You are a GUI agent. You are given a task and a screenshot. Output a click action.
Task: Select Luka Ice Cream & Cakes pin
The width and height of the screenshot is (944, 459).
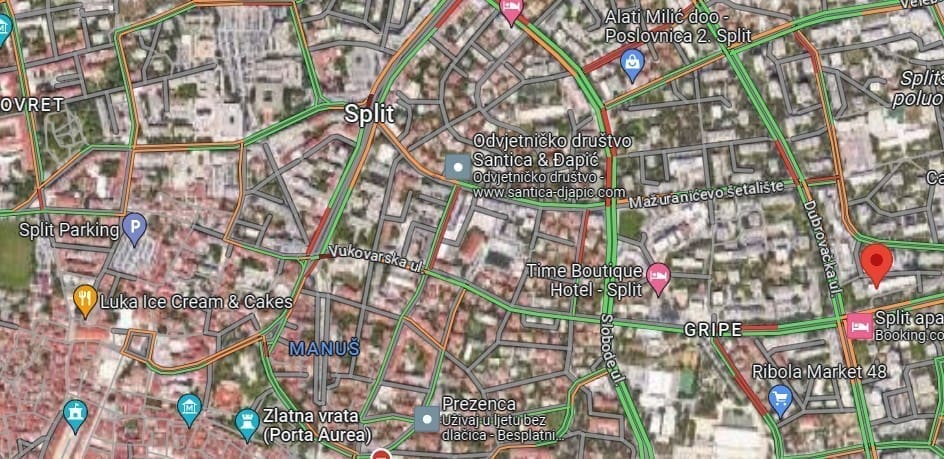[86, 298]
